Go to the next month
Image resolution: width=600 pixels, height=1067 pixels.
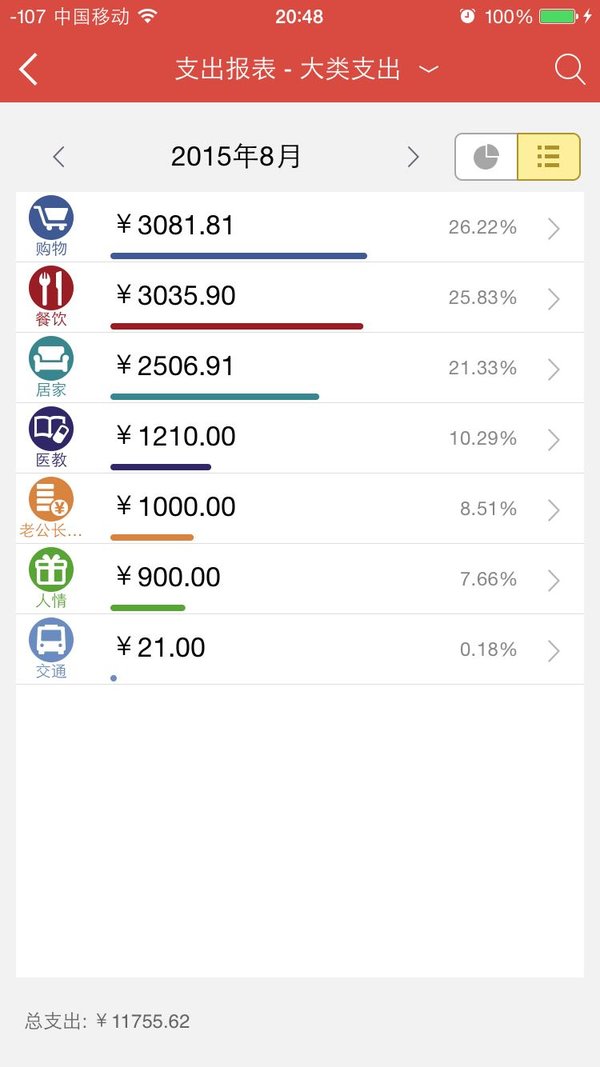pos(413,157)
